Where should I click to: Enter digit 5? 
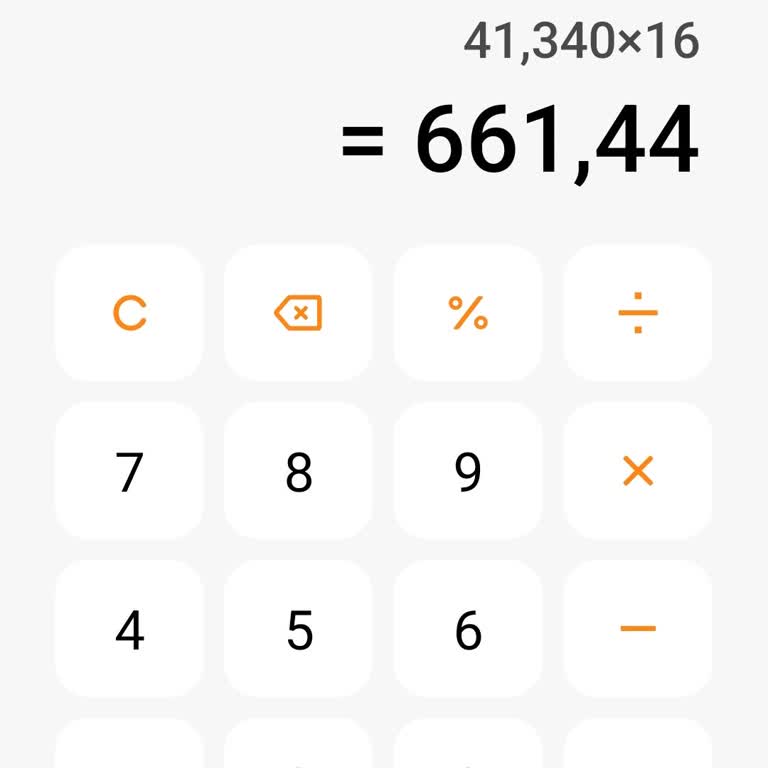coord(298,629)
